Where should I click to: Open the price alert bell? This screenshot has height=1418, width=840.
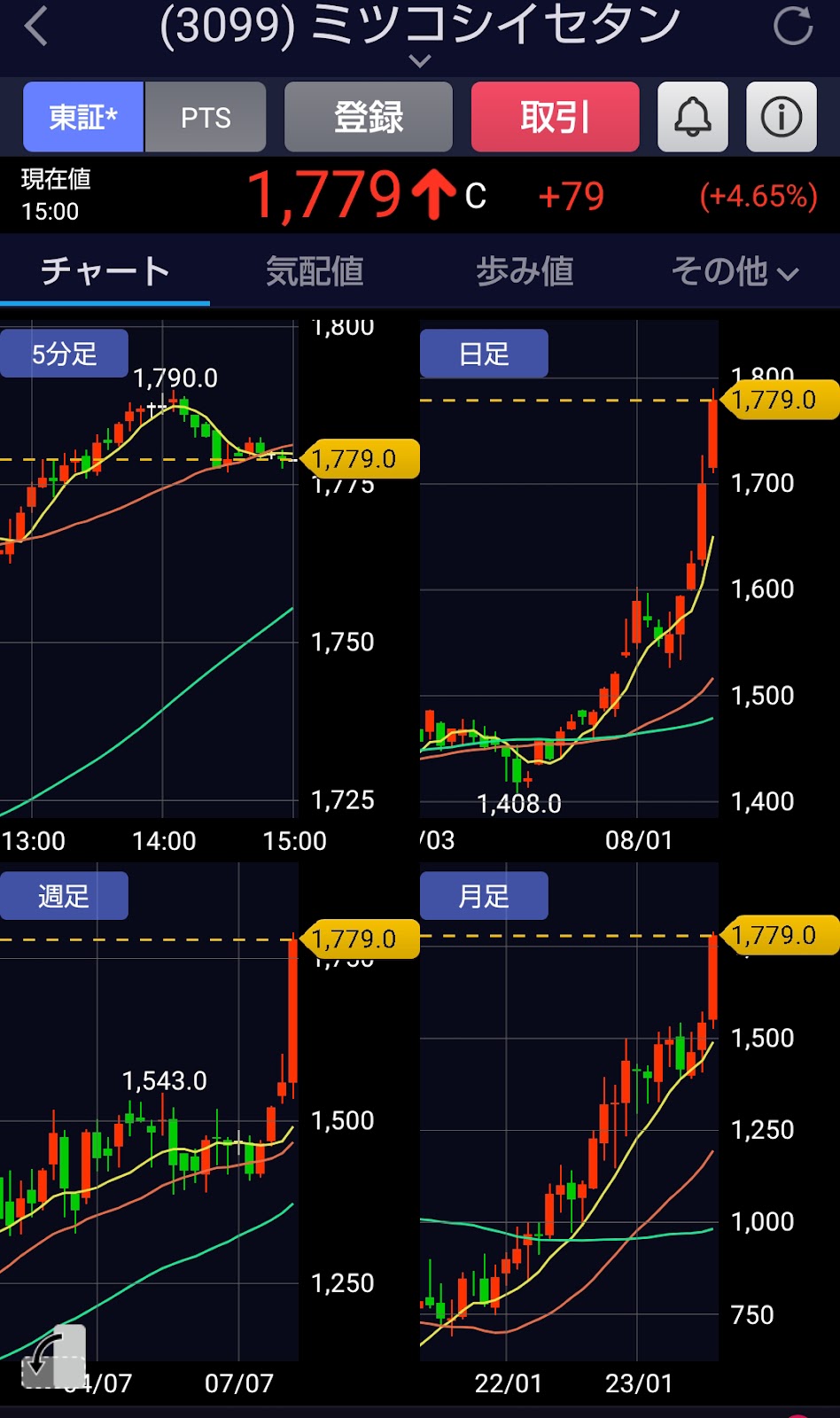point(693,117)
